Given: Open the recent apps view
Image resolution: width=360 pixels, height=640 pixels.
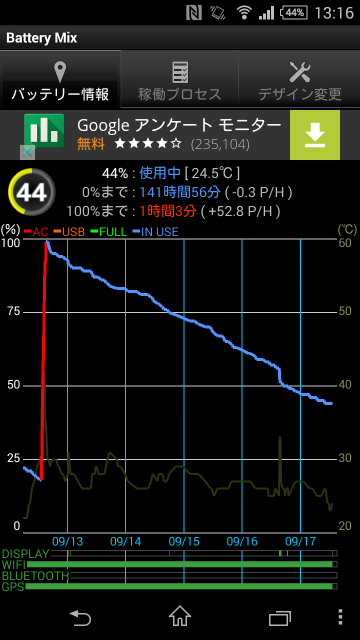Looking at the screenshot, I should coord(280,618).
